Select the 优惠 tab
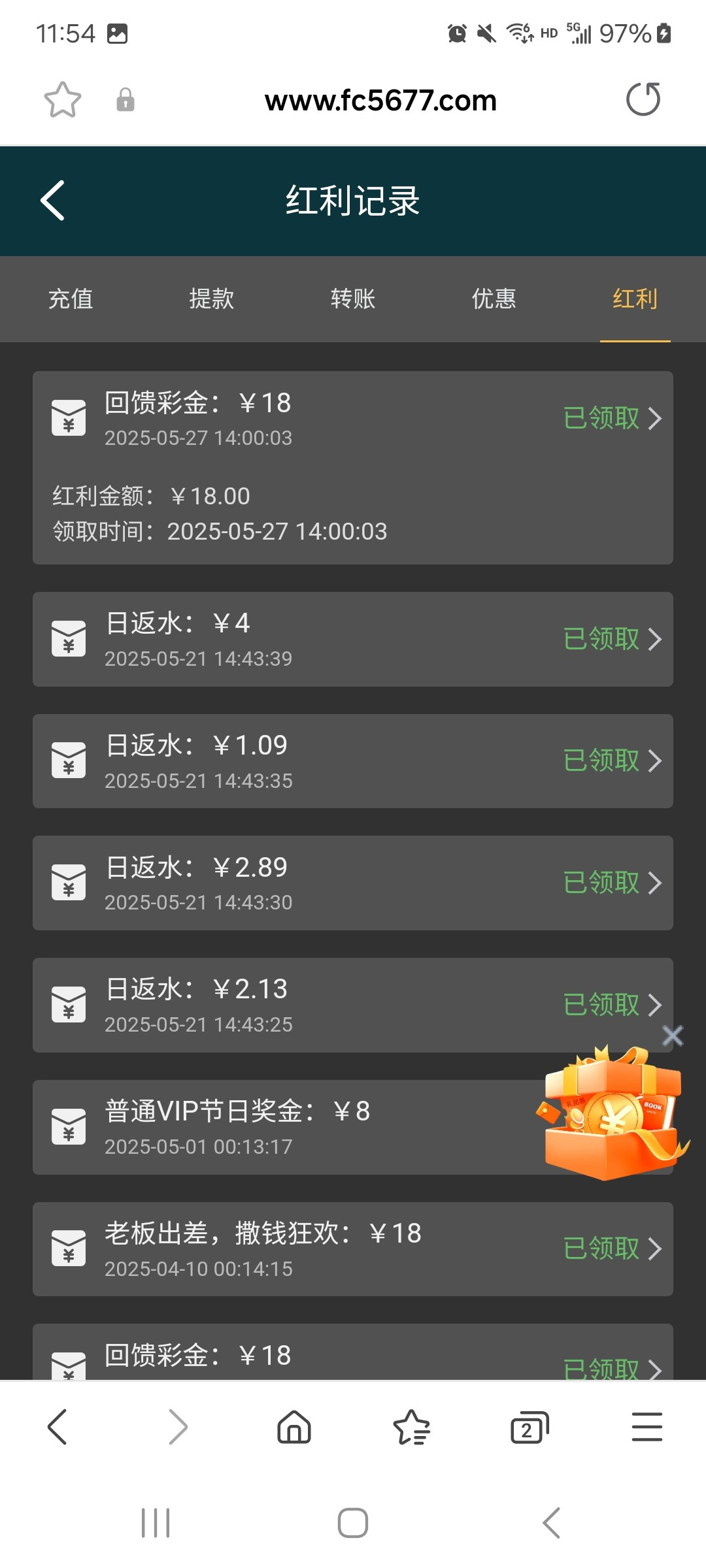 click(494, 299)
